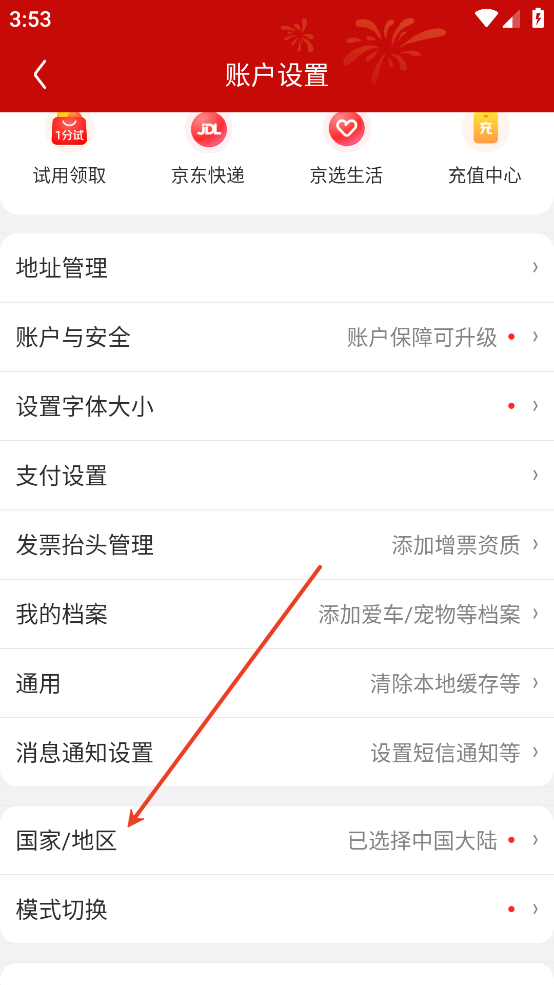The height and width of the screenshot is (985, 554).
Task: Open 账户与安全 settings
Action: point(277,337)
